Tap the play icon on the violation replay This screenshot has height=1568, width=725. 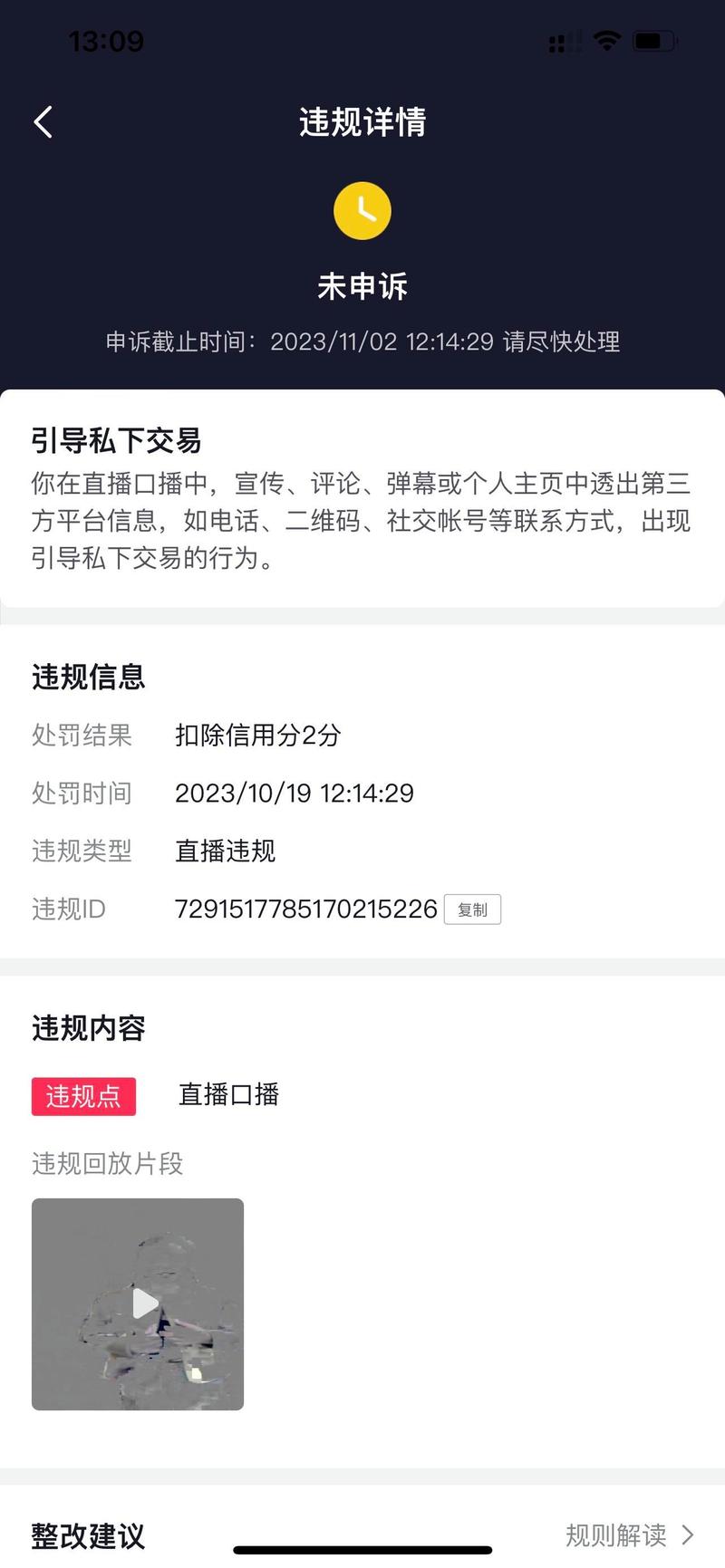[145, 1303]
